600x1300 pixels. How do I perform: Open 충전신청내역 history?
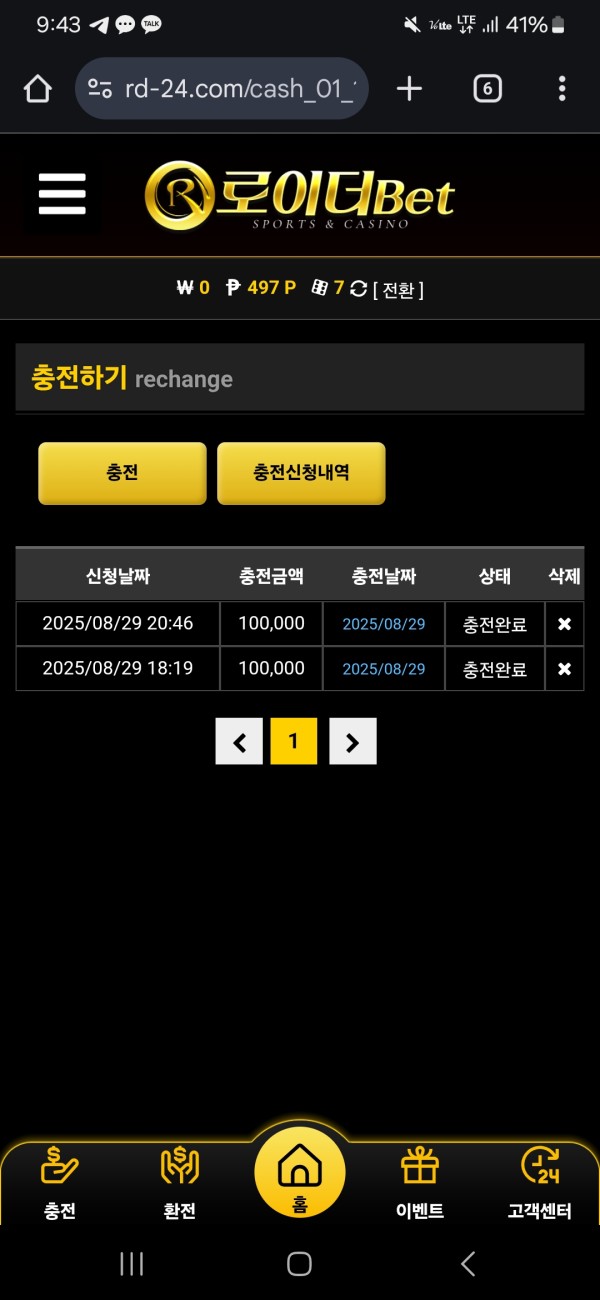301,473
